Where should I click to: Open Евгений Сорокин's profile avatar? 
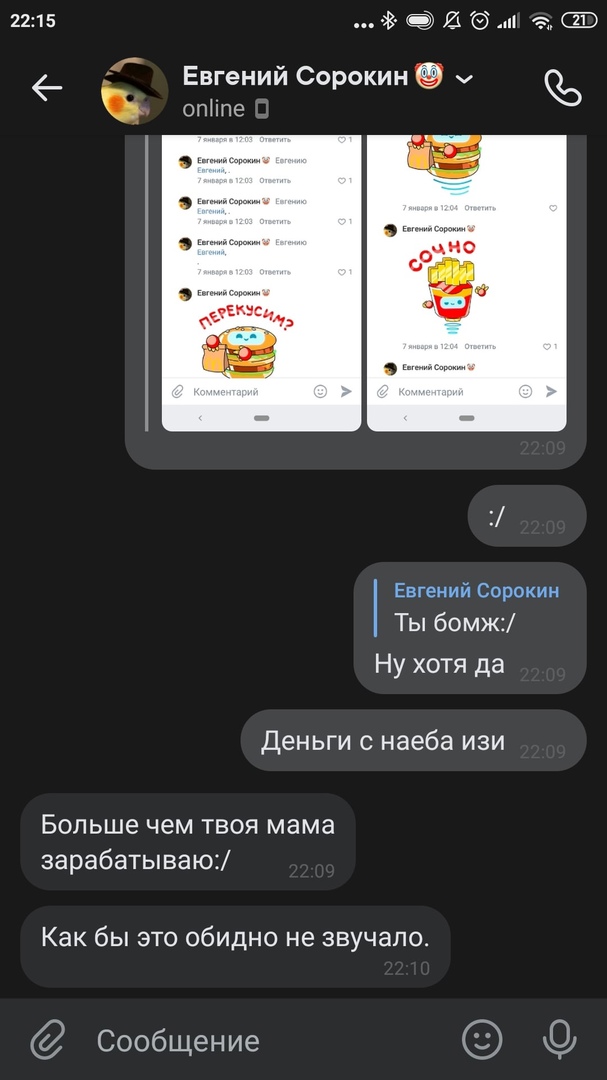click(x=133, y=91)
